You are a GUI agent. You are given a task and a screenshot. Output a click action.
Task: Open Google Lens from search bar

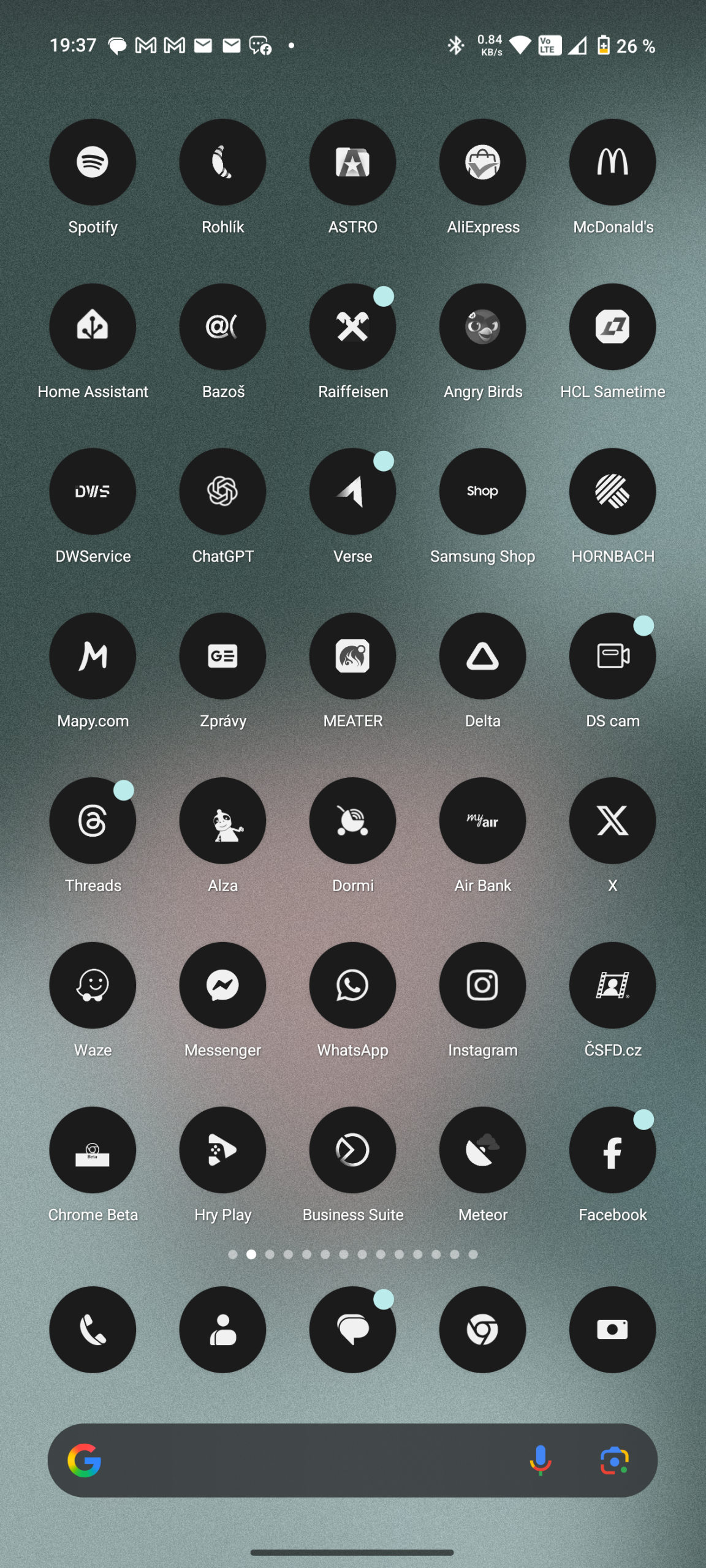click(615, 1461)
